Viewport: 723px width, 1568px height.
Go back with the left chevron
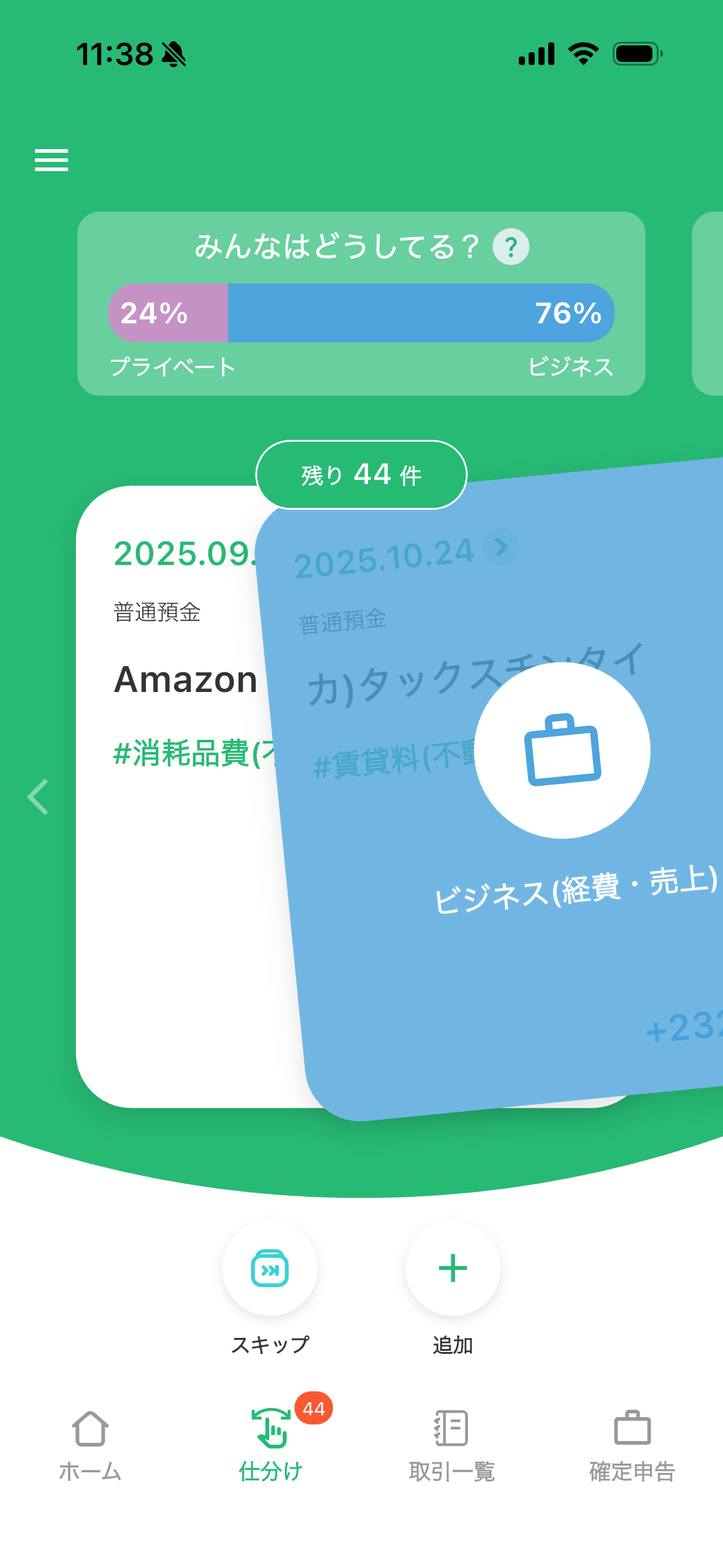(x=38, y=797)
